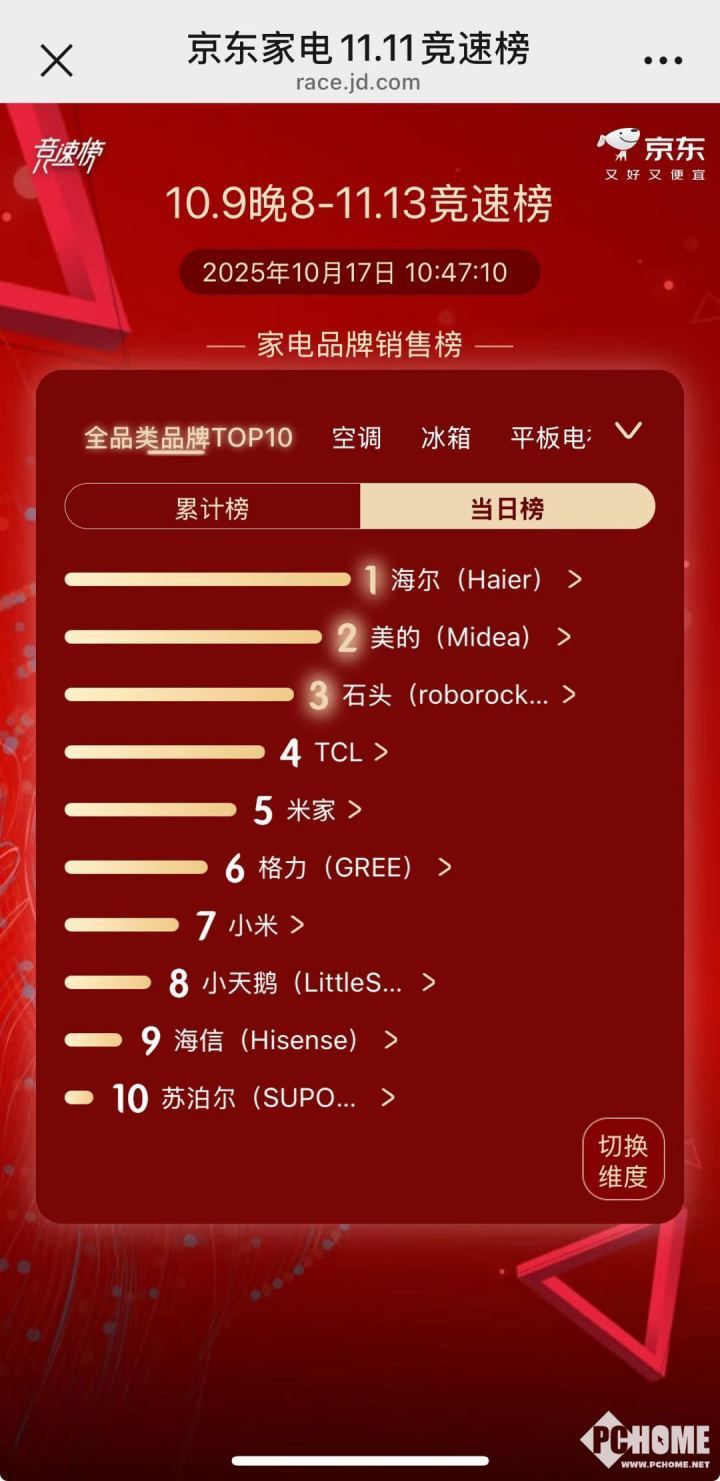Close the 京东家电竞速榜 web page
720x1481 pixels.
click(x=56, y=61)
